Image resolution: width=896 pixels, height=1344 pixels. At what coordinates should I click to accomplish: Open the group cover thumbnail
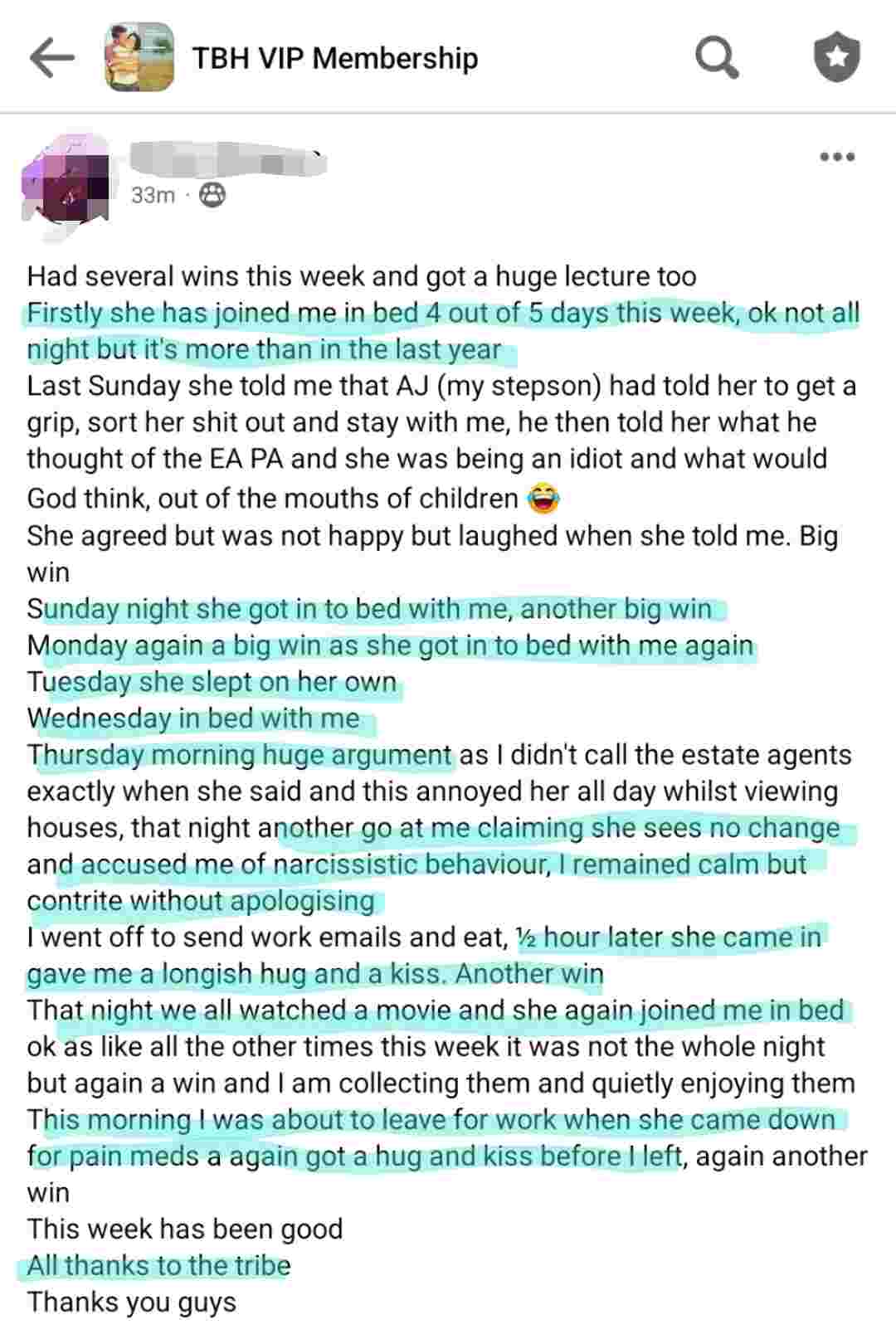tap(139, 57)
